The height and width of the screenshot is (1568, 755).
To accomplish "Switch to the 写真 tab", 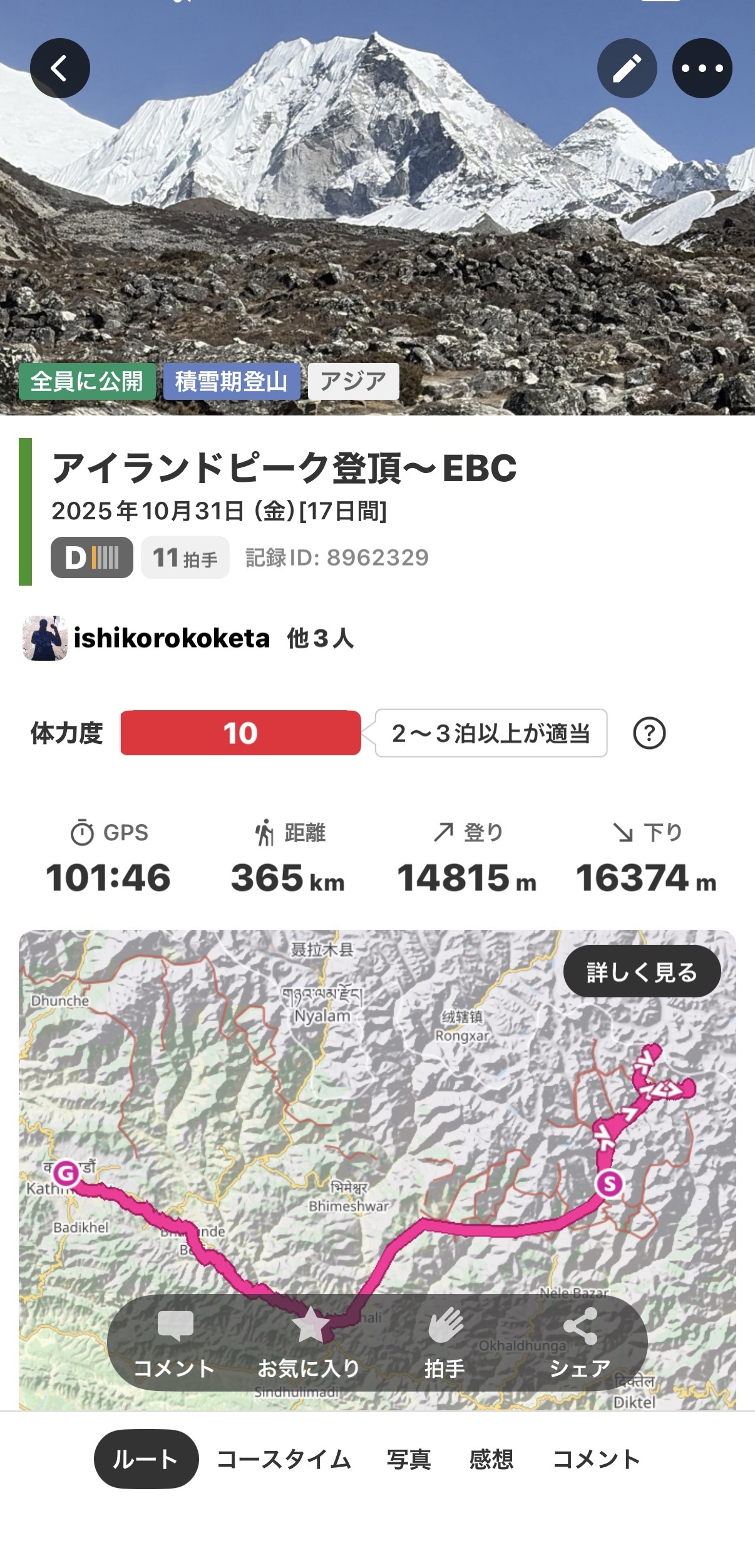I will [x=409, y=1459].
